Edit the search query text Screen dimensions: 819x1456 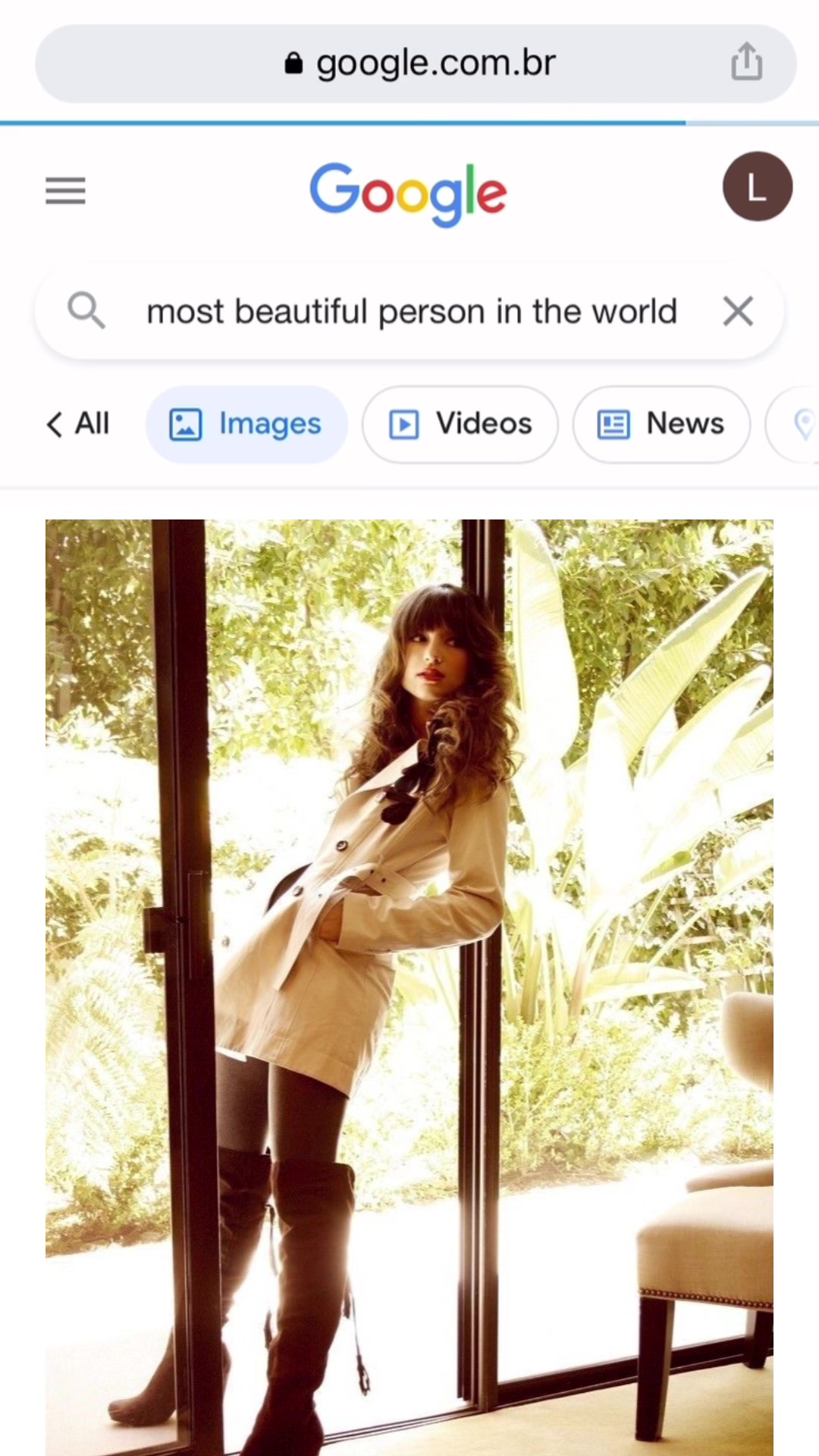click(411, 312)
